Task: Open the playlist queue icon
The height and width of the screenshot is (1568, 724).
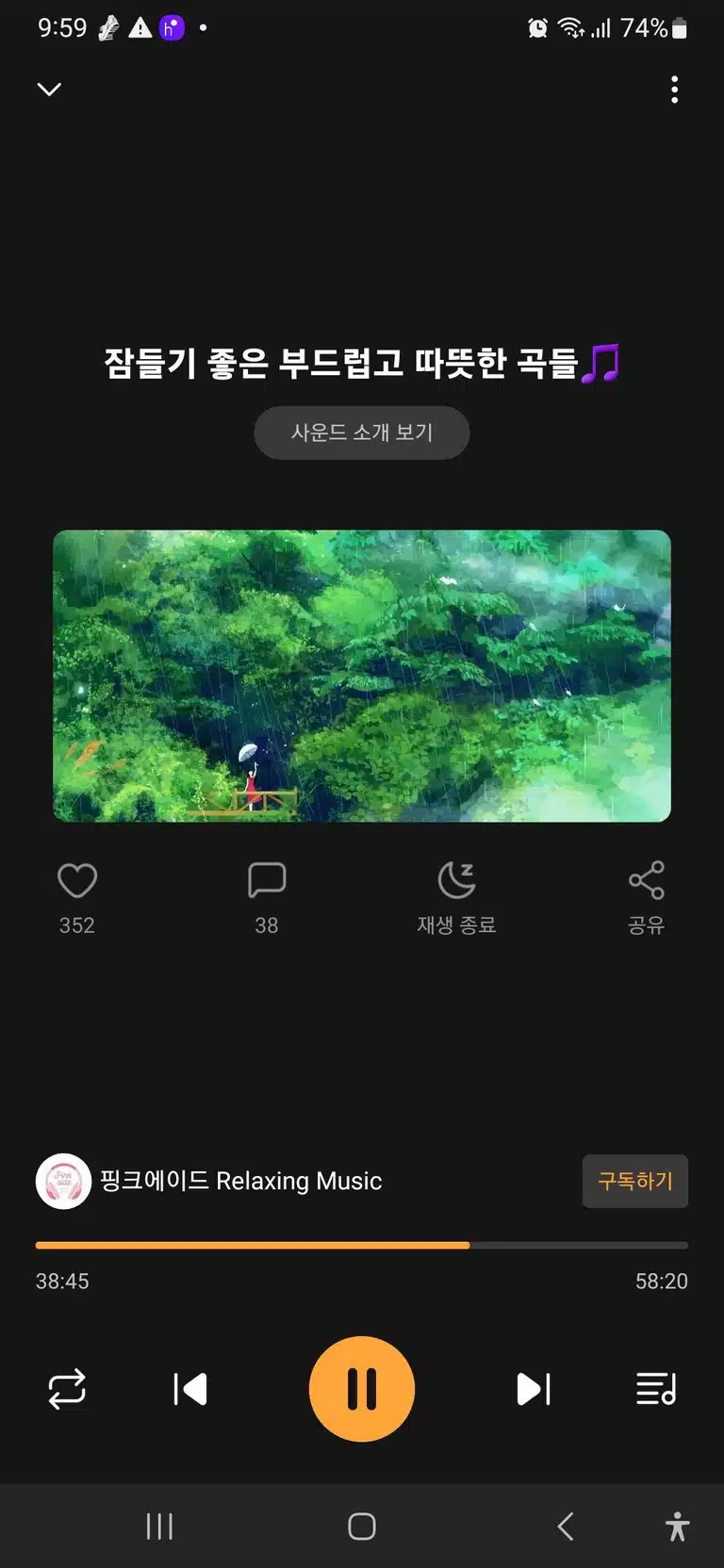Action: point(656,1389)
